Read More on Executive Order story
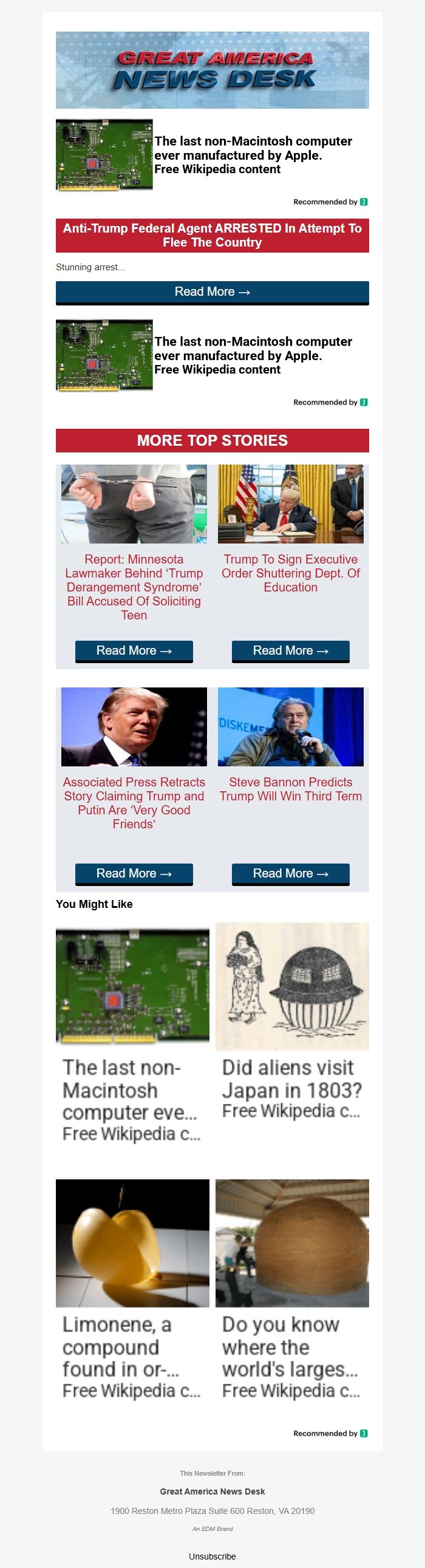 coord(290,650)
